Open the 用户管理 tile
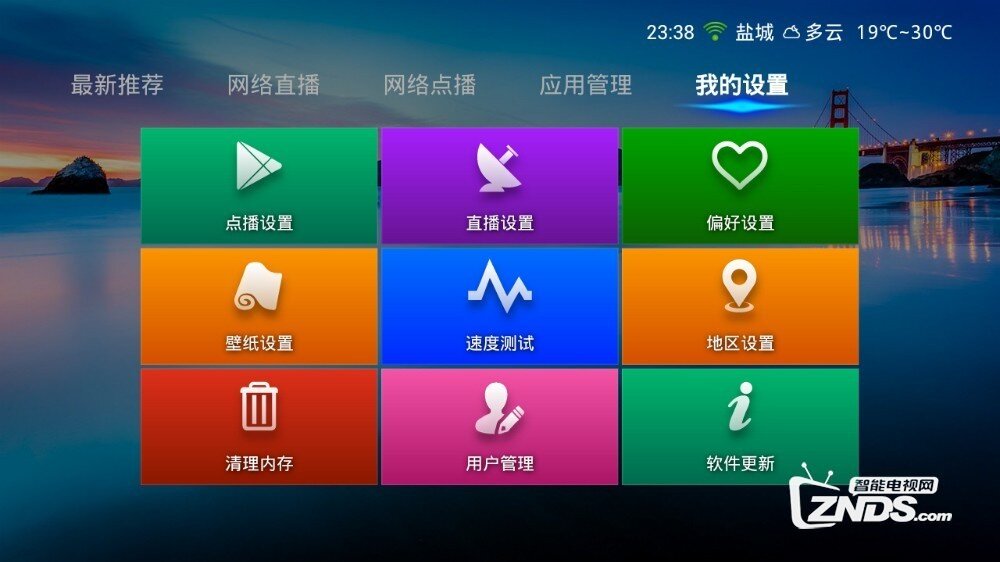 point(499,426)
